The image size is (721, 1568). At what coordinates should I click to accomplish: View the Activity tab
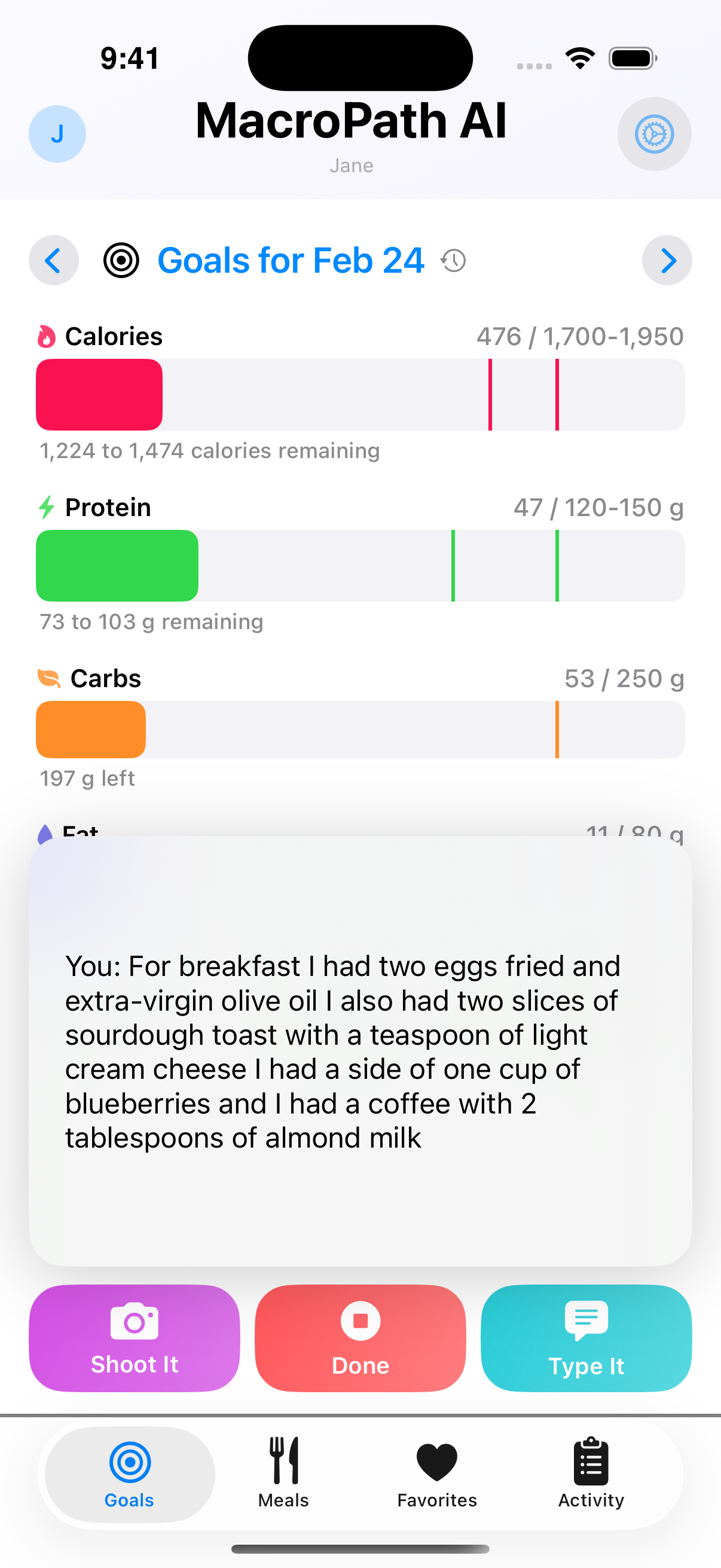tap(591, 1473)
